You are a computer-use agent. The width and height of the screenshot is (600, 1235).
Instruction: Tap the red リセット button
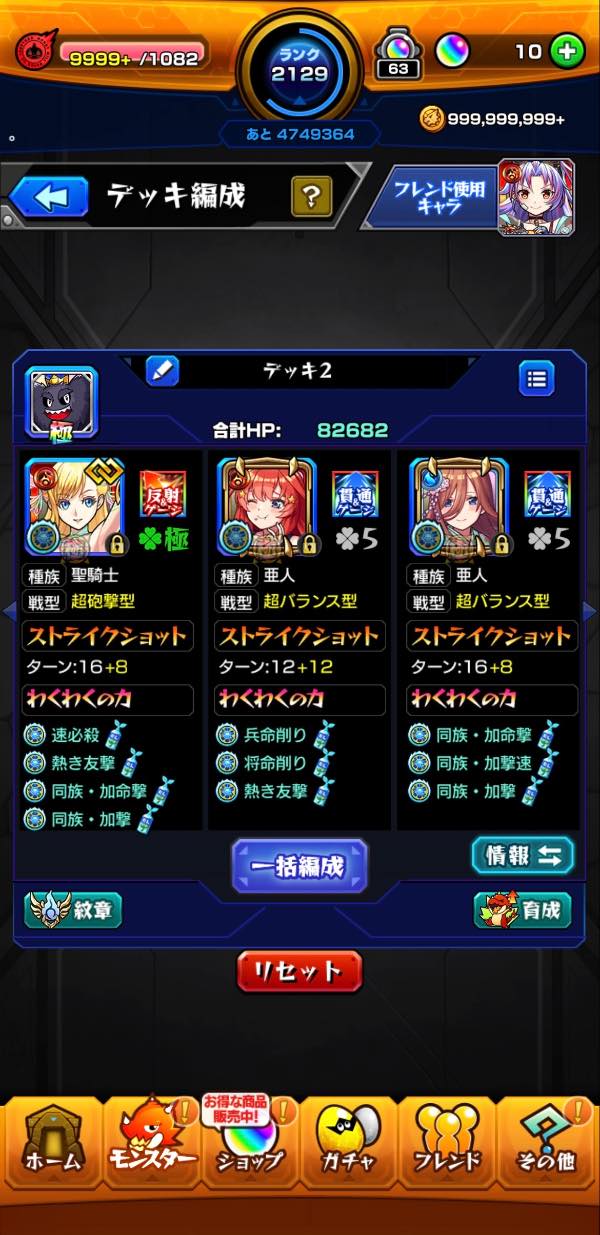(299, 971)
